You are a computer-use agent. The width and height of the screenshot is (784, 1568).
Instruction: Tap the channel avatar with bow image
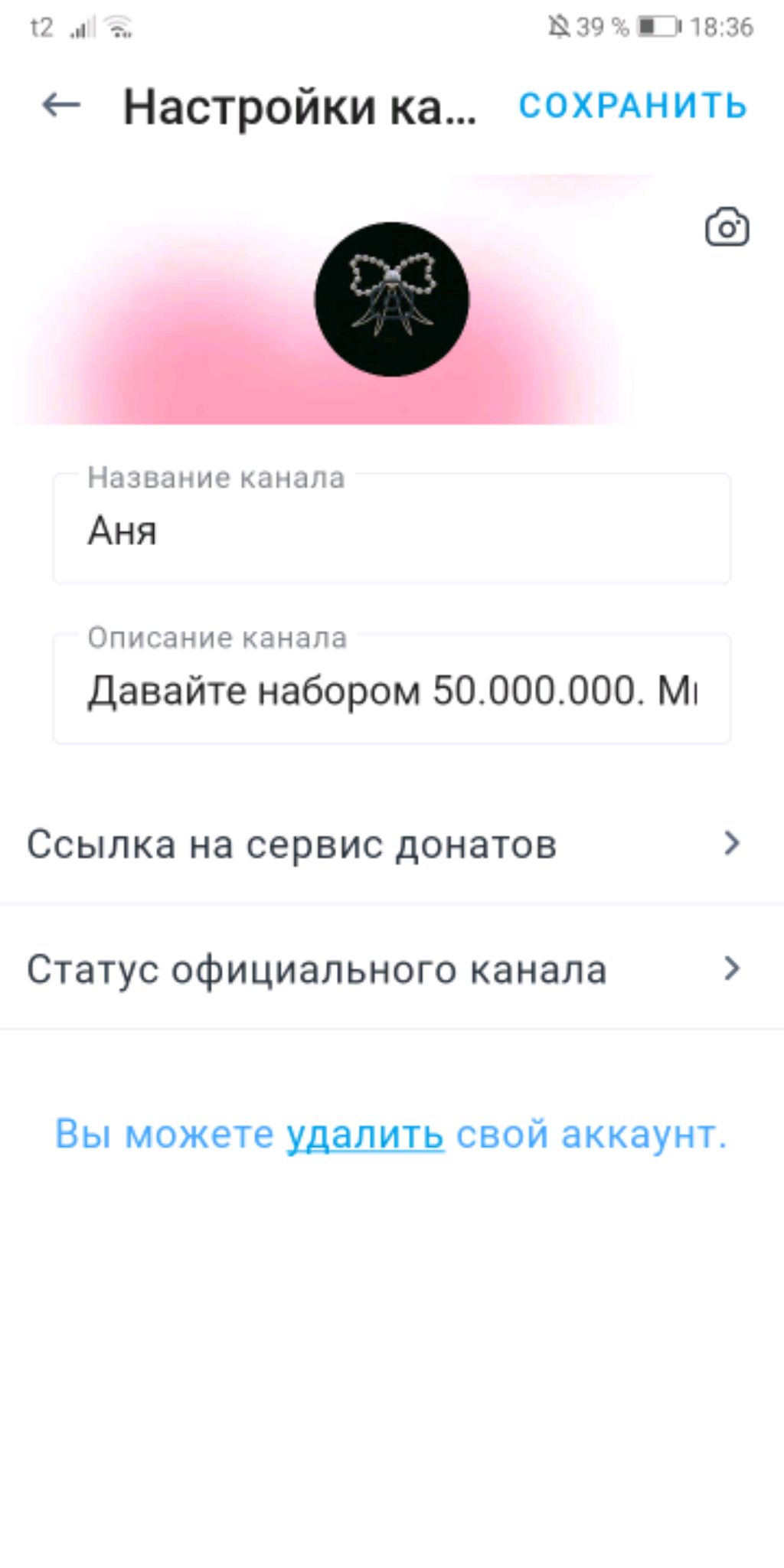pyautogui.click(x=392, y=299)
